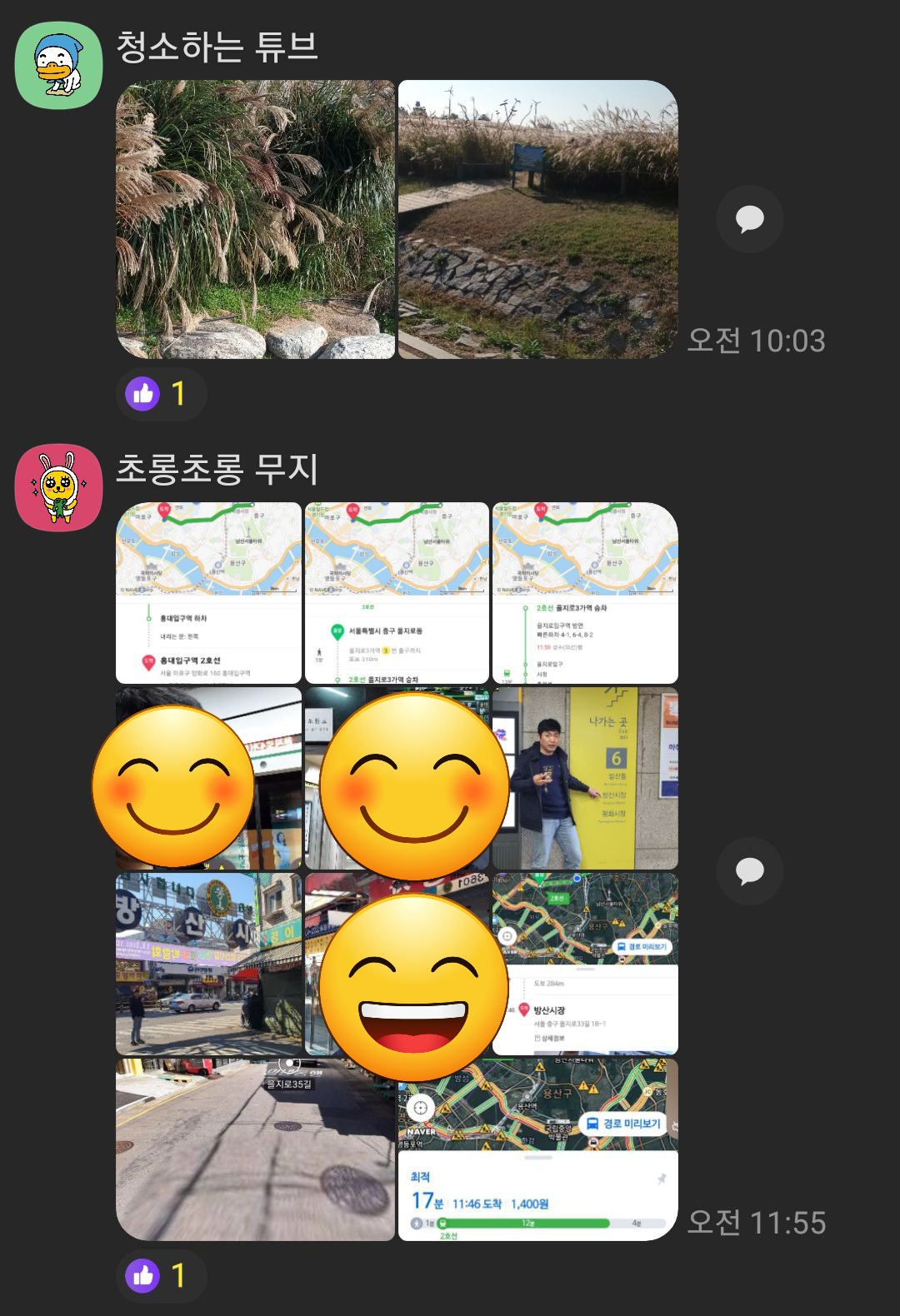Screen dimensions: 900x1316
Task: Reply to 청소하는 튜브's 10:03 photo message
Action: pyautogui.click(x=749, y=219)
